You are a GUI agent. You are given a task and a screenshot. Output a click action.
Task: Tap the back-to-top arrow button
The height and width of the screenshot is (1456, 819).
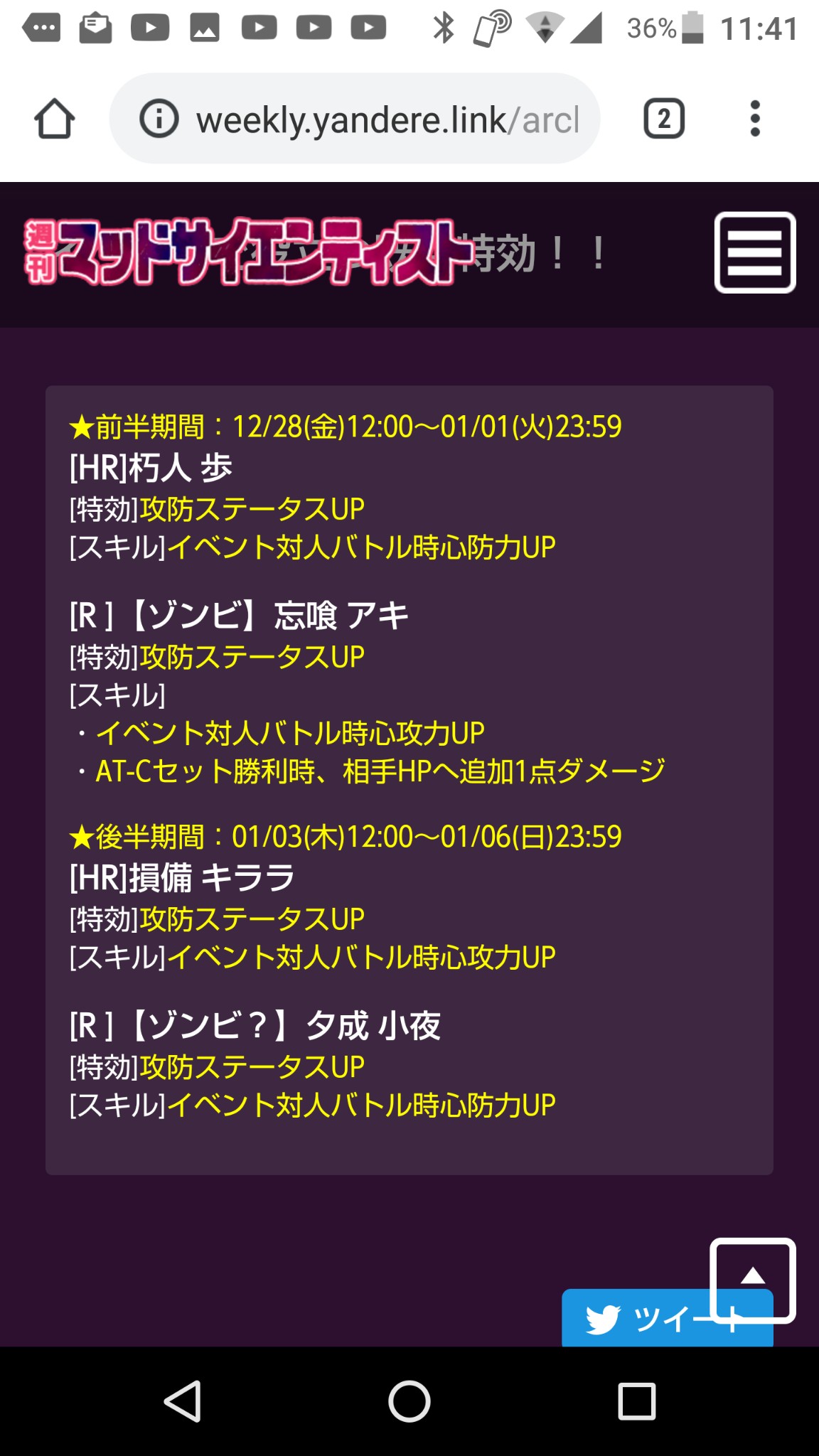click(752, 1280)
